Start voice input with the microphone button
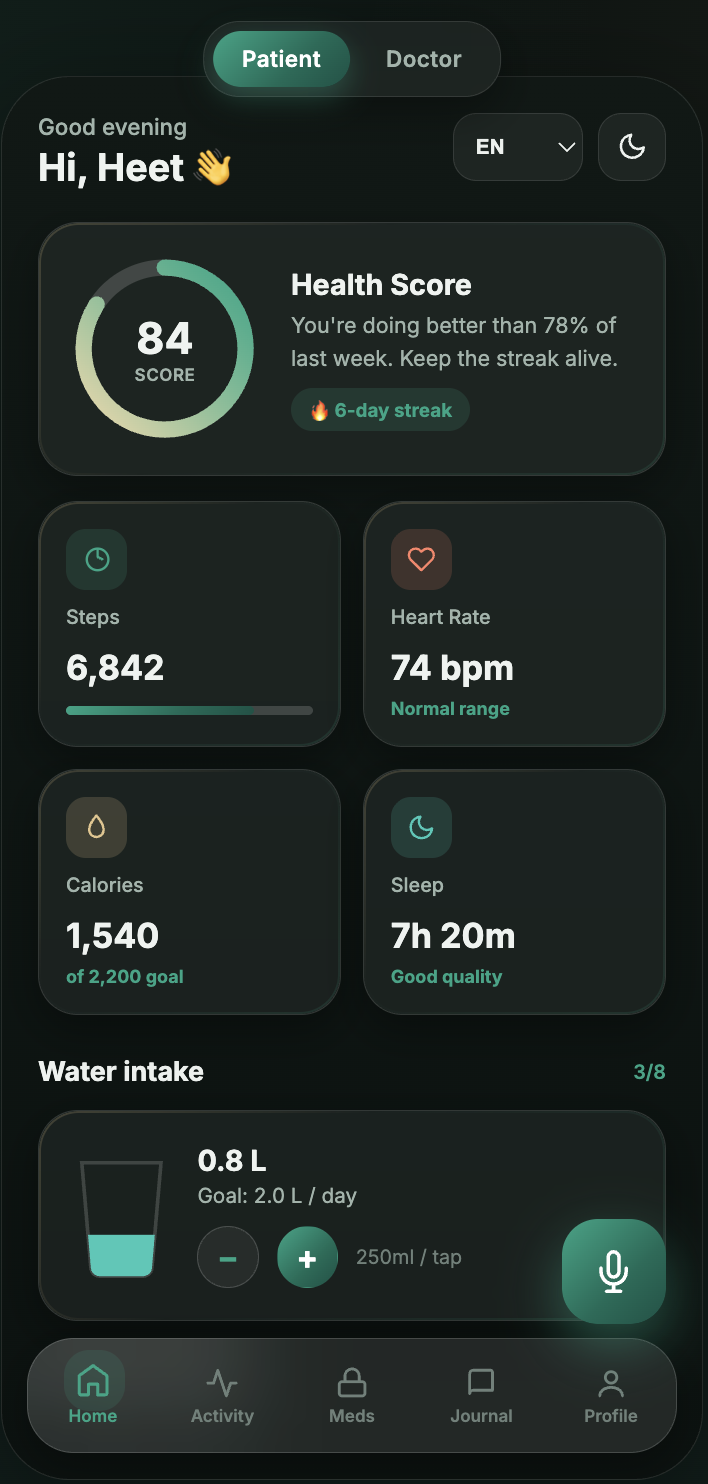 click(614, 1271)
